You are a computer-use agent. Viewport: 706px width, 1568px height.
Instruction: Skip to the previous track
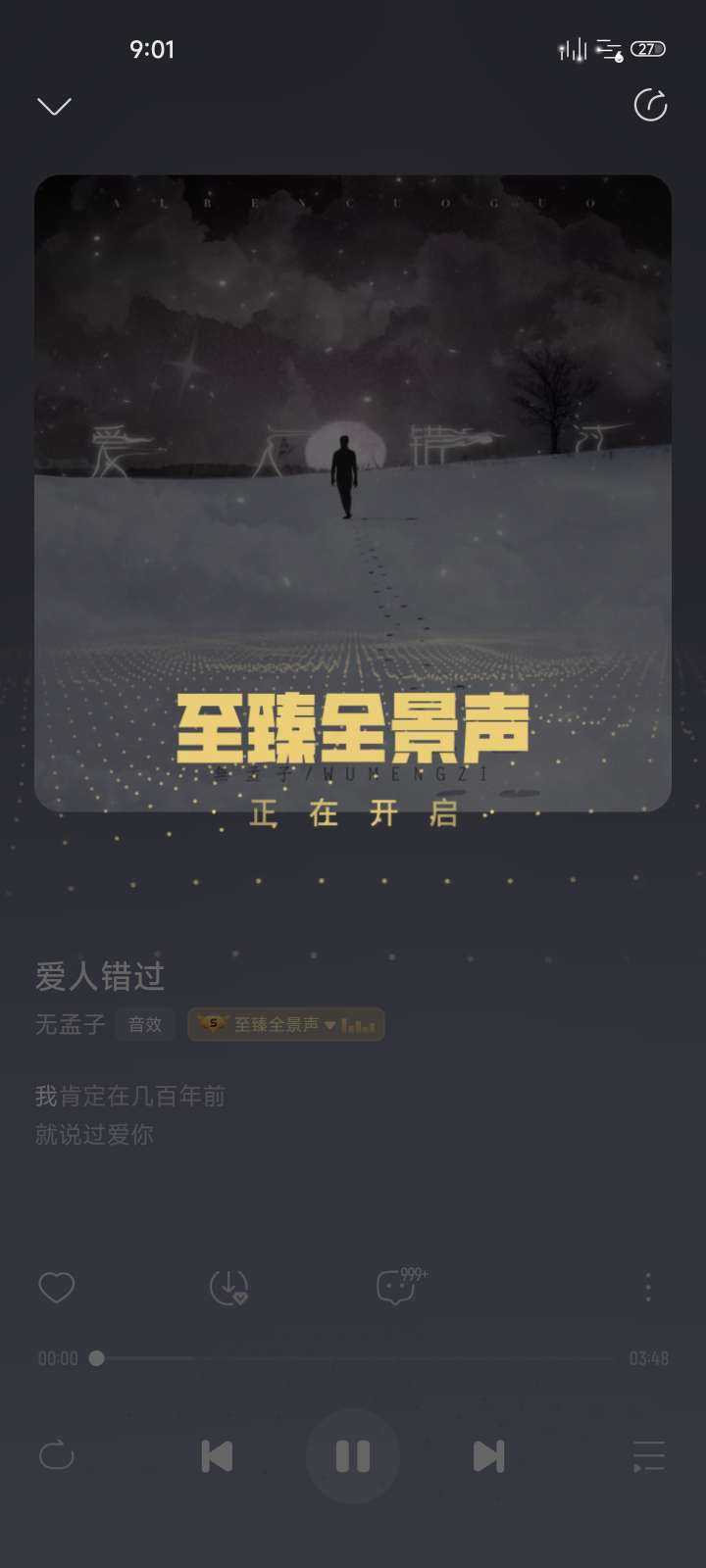217,1456
